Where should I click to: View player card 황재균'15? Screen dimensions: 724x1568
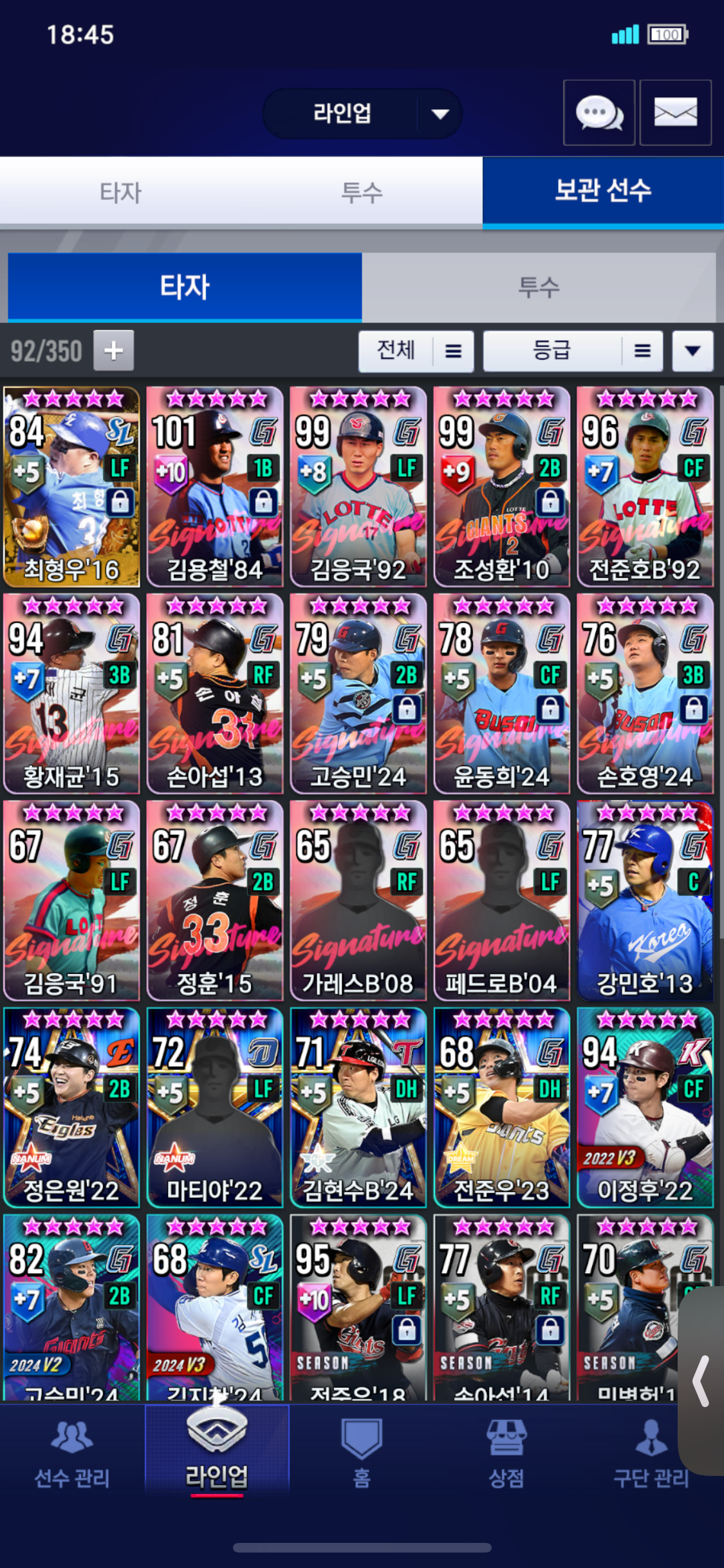tap(71, 694)
